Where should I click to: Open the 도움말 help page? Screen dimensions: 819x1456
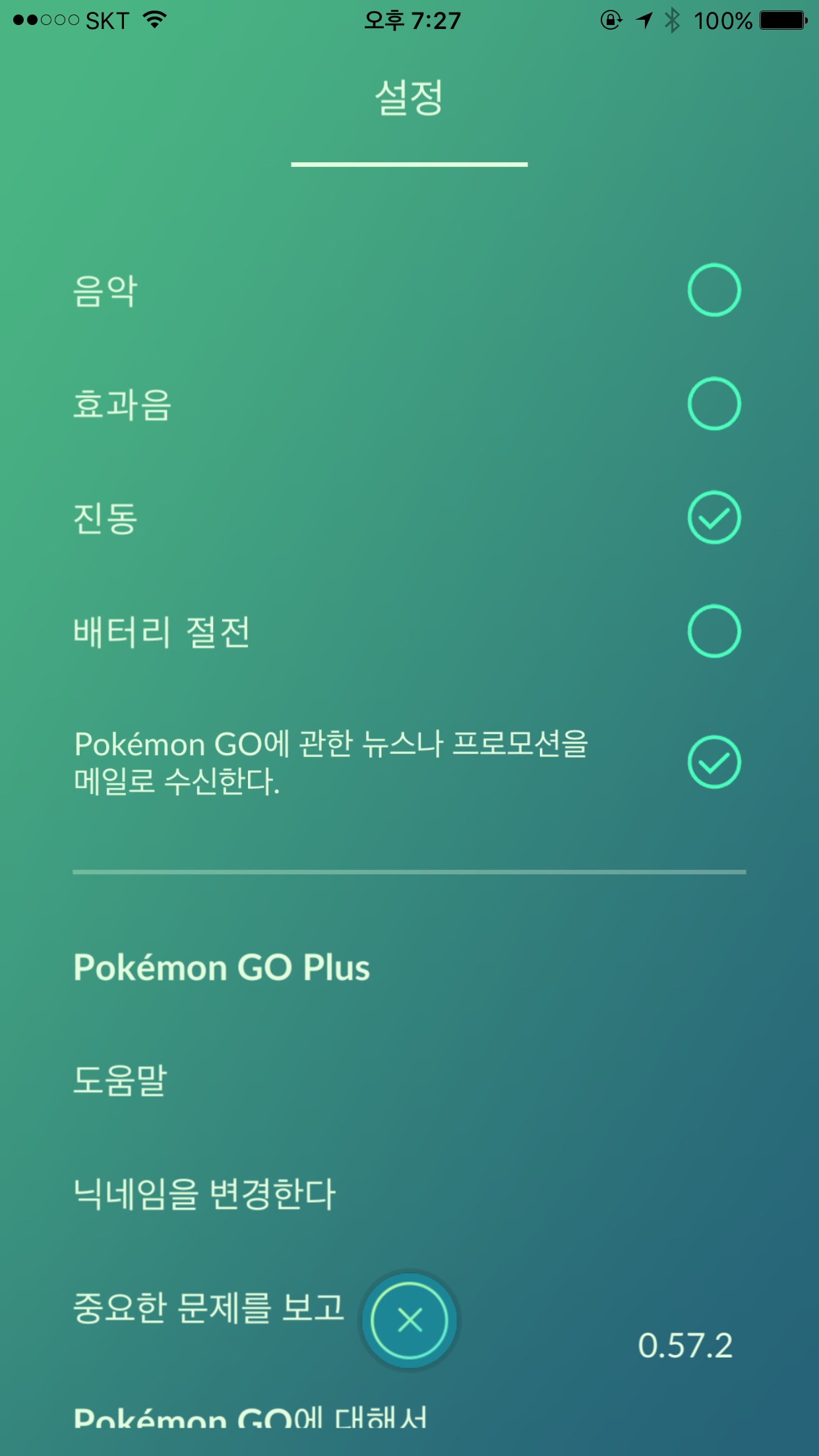[x=120, y=1081]
